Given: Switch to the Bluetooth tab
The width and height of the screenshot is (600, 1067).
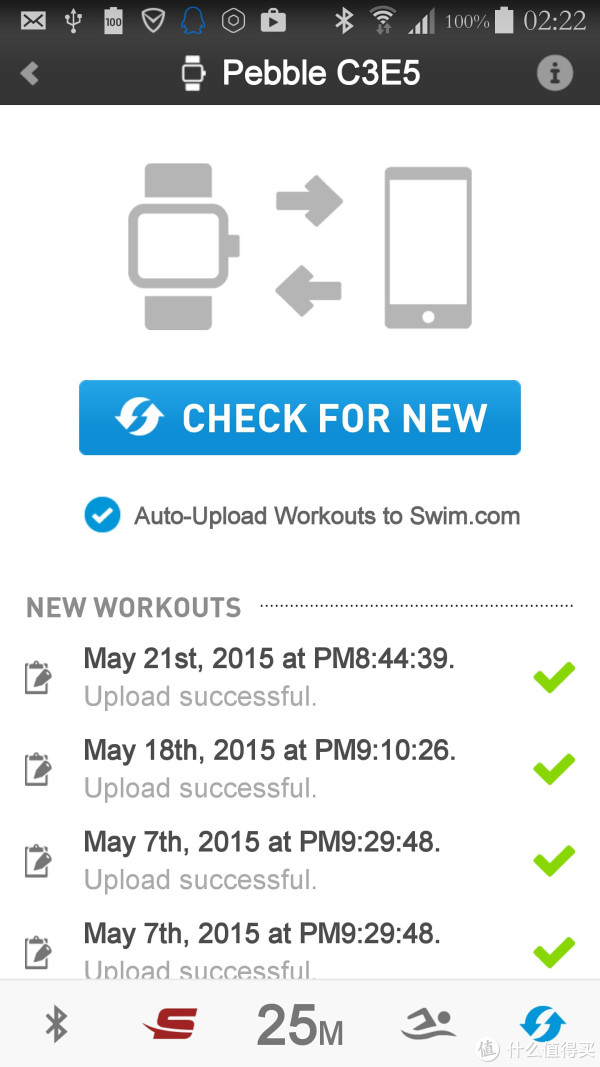Looking at the screenshot, I should click(56, 1023).
